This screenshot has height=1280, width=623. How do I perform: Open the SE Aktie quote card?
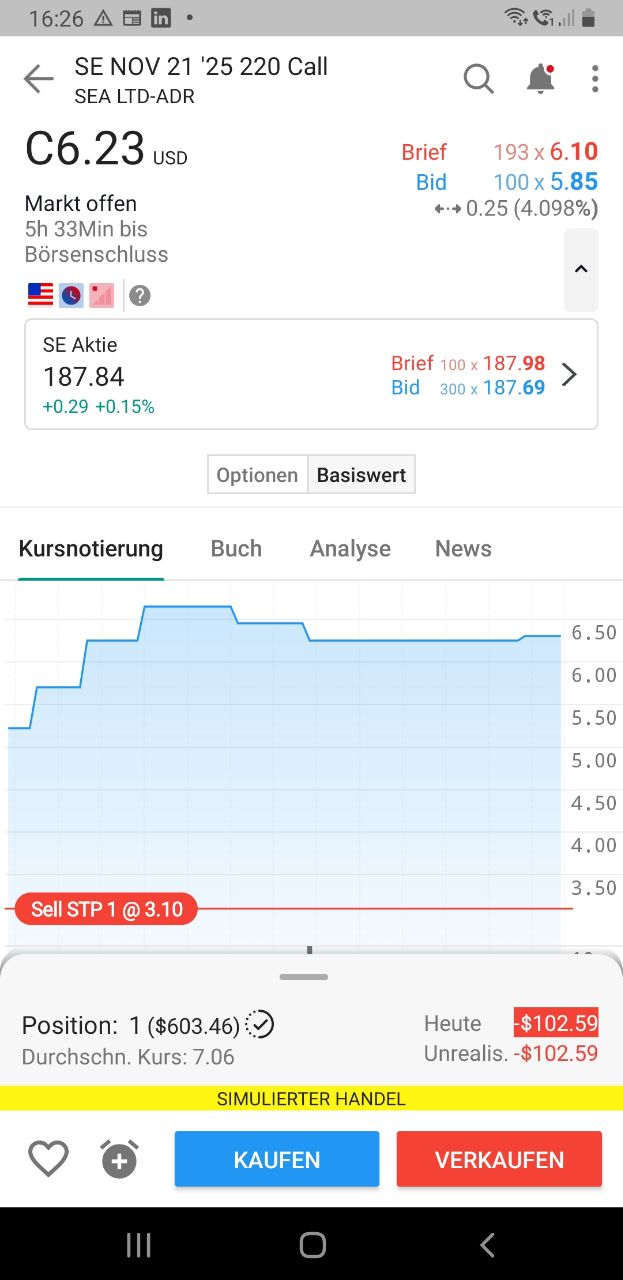click(x=311, y=374)
